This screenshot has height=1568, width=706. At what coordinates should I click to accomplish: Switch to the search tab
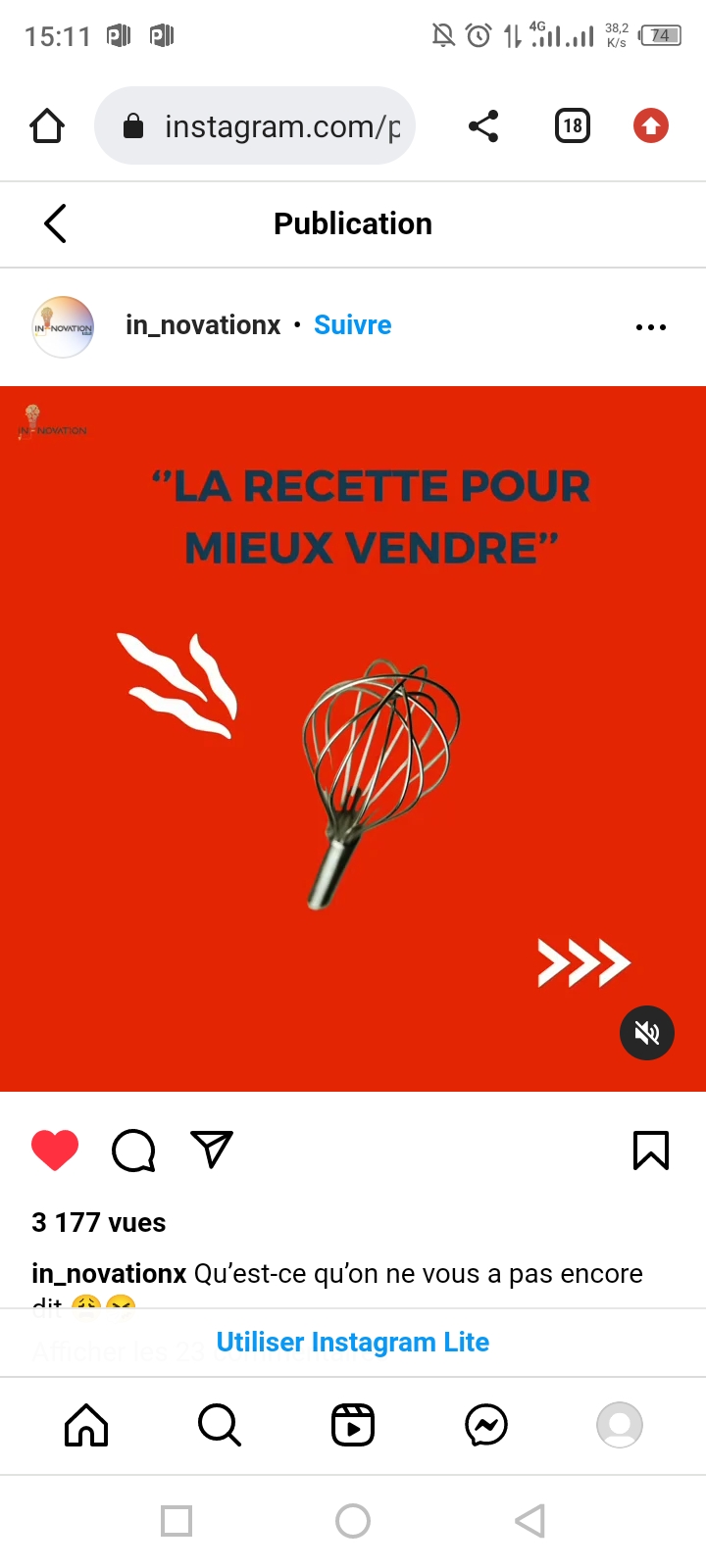(220, 1425)
